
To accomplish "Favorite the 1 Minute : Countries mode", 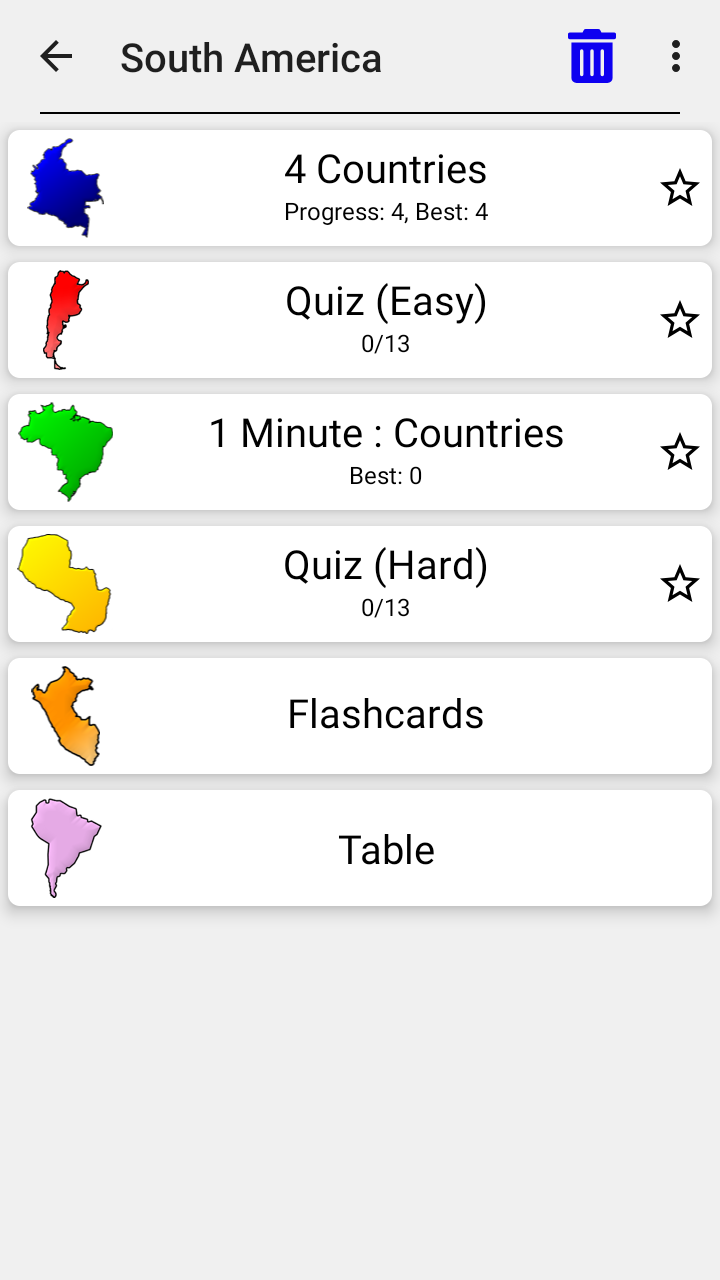I will [x=680, y=452].
